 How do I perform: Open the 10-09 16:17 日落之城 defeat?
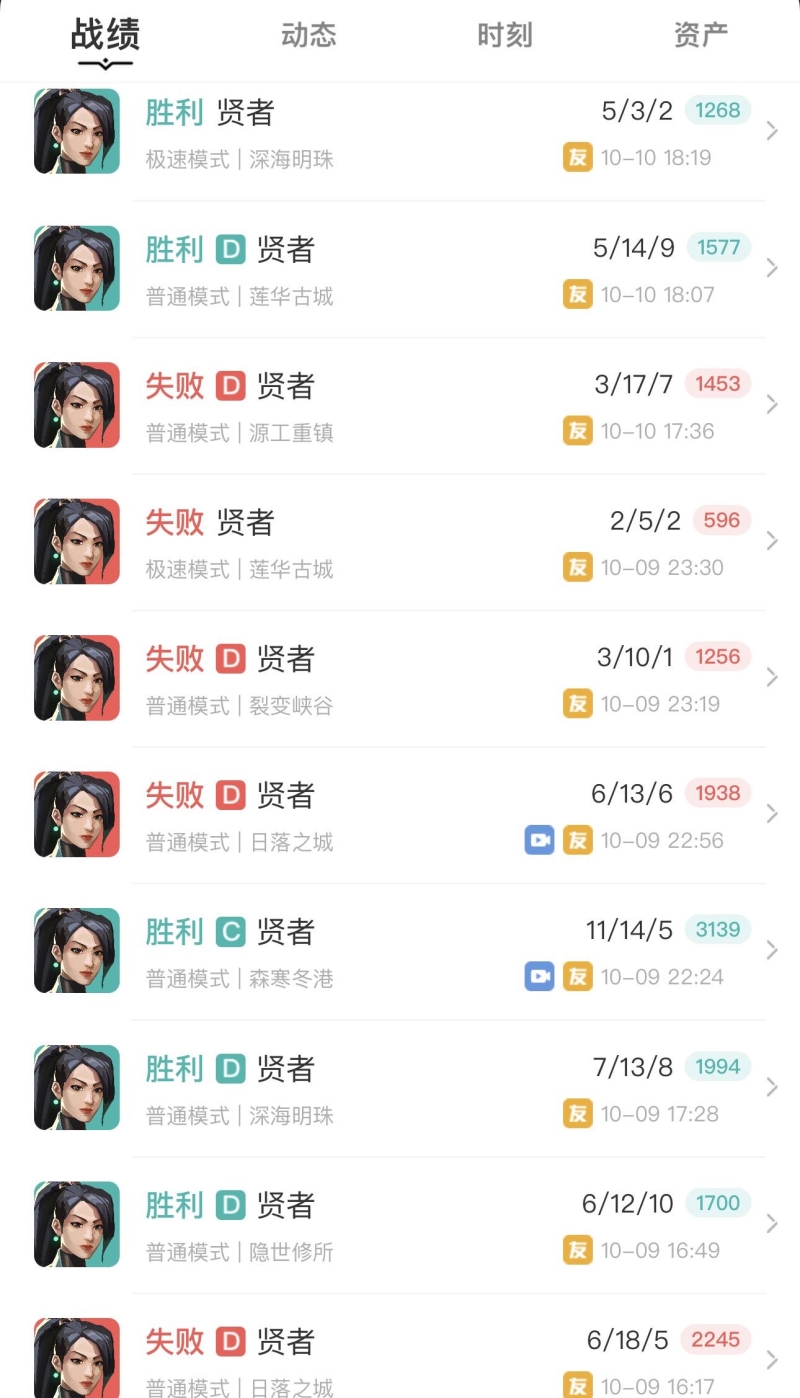tap(400, 1360)
